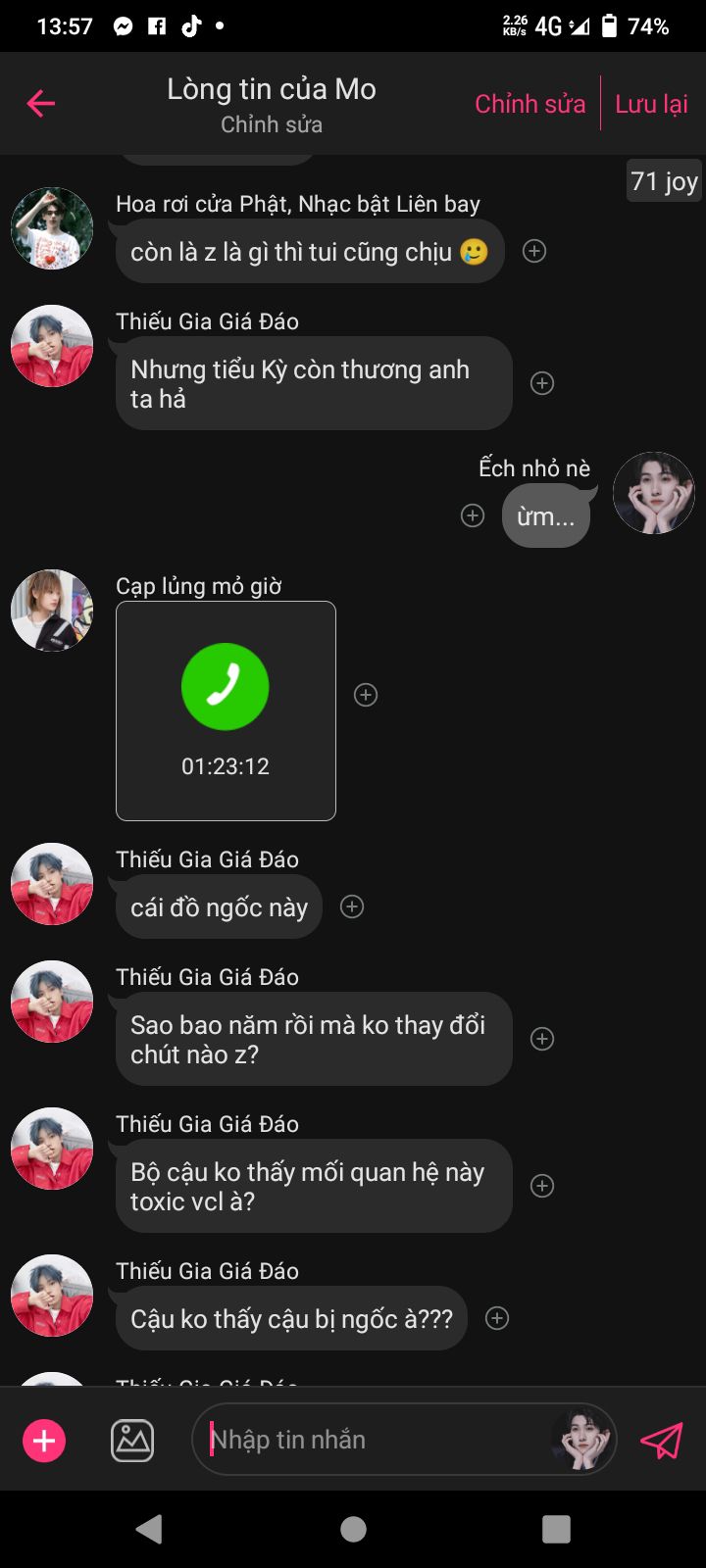Tap Chỉnh sửa in the top bar
This screenshot has width=706, height=1568.
[529, 104]
